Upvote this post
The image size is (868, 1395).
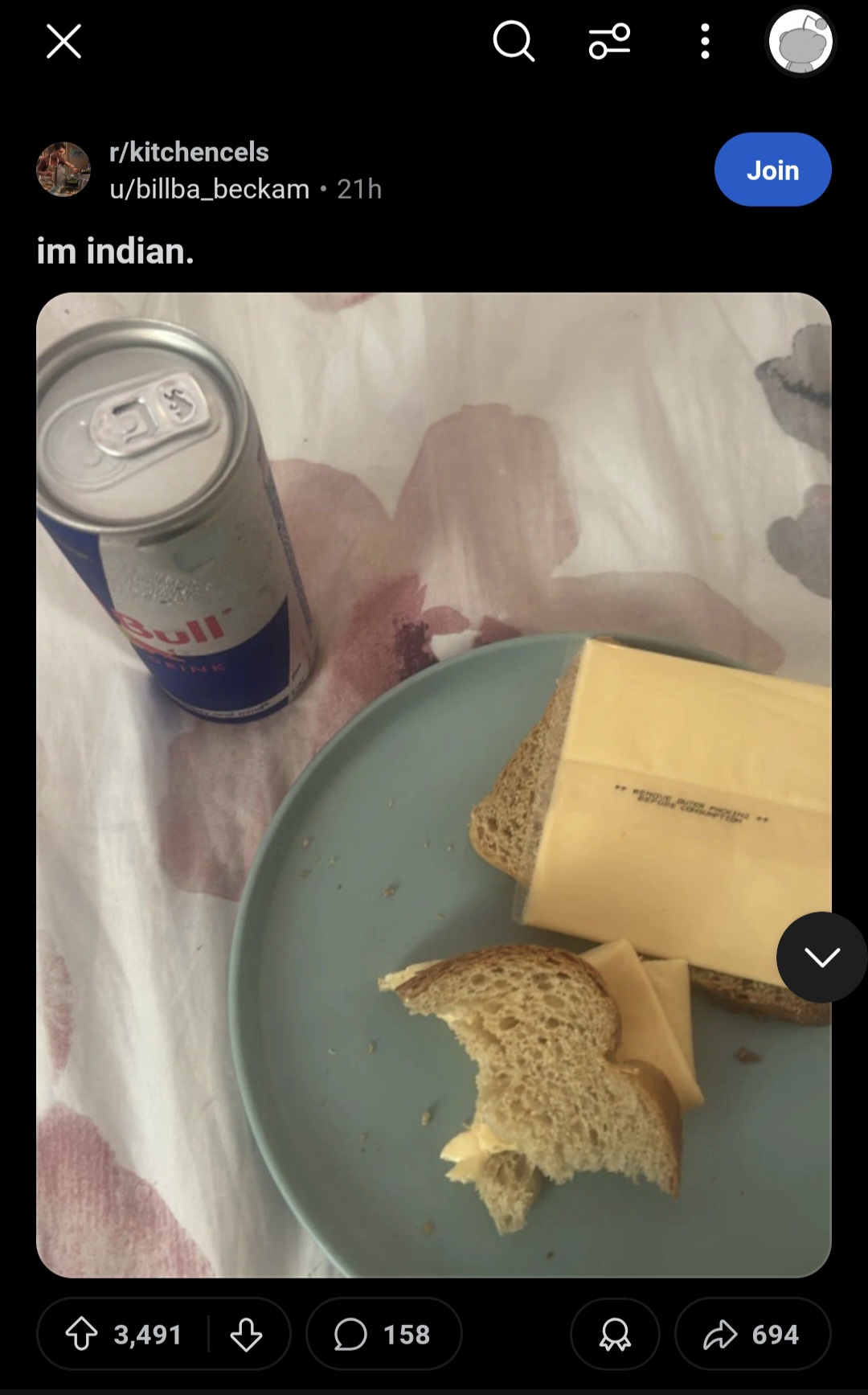(x=81, y=1335)
